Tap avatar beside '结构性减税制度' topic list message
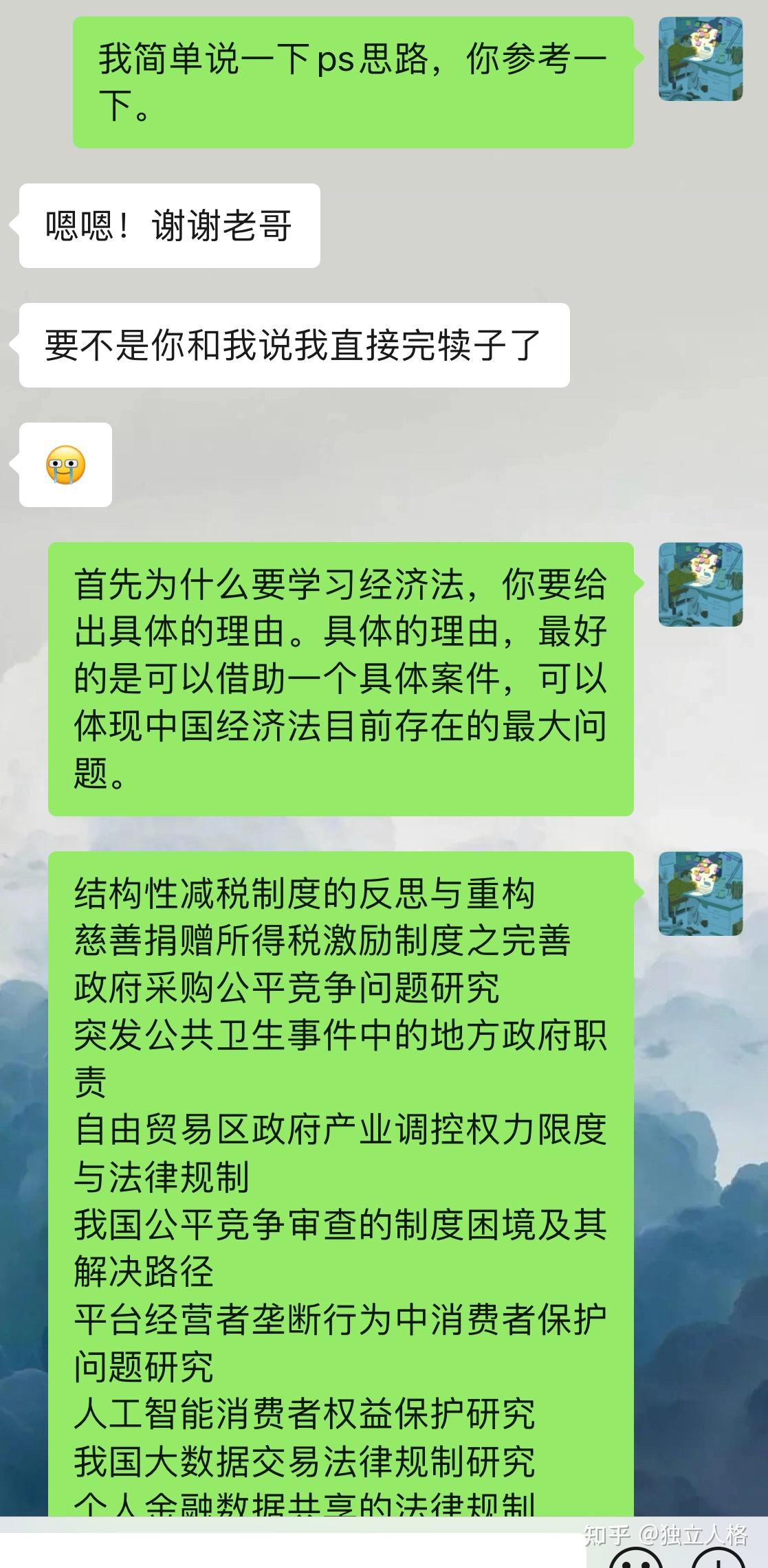The height and width of the screenshot is (1568, 768). pyautogui.click(x=700, y=893)
